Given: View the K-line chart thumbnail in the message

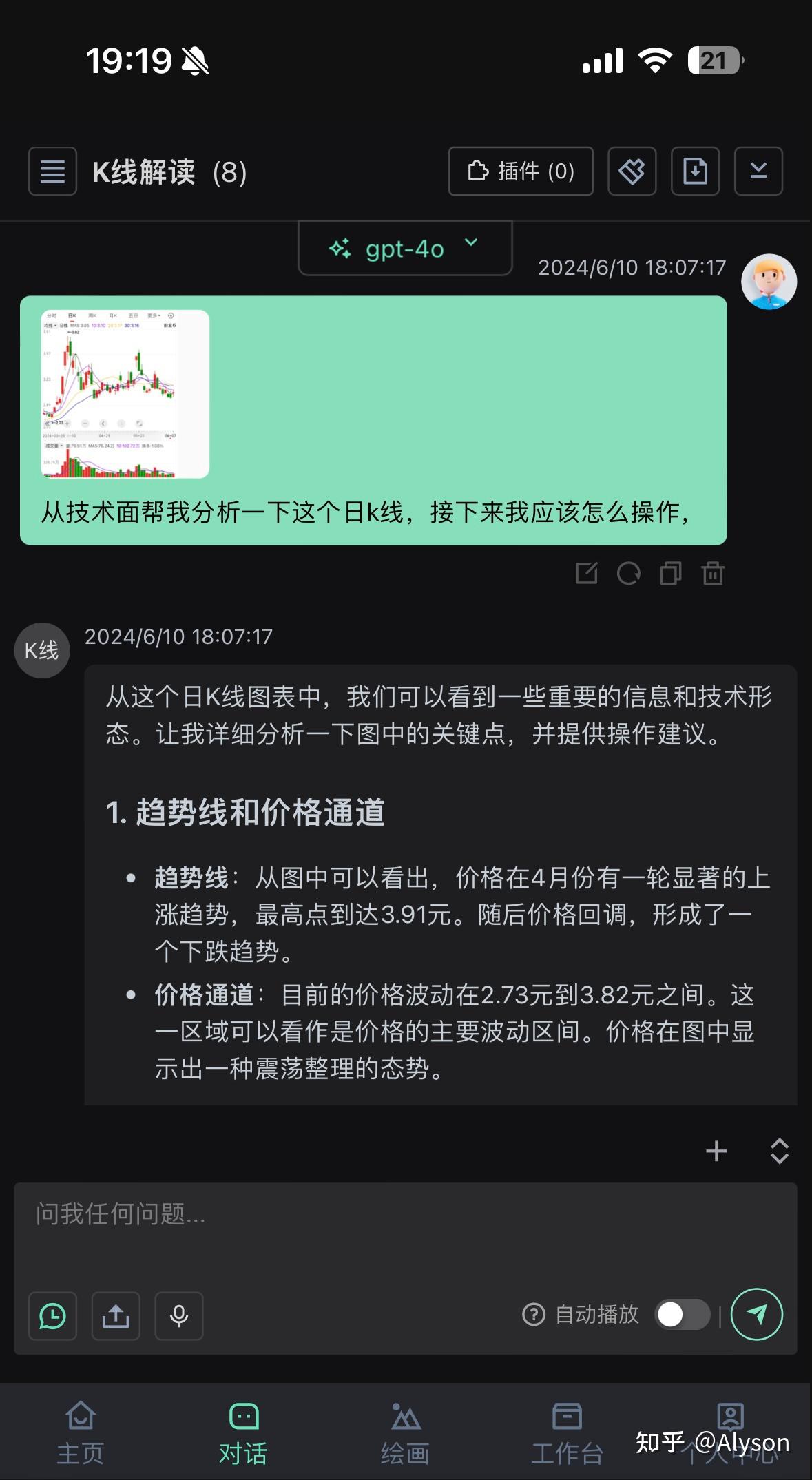Looking at the screenshot, I should [123, 395].
